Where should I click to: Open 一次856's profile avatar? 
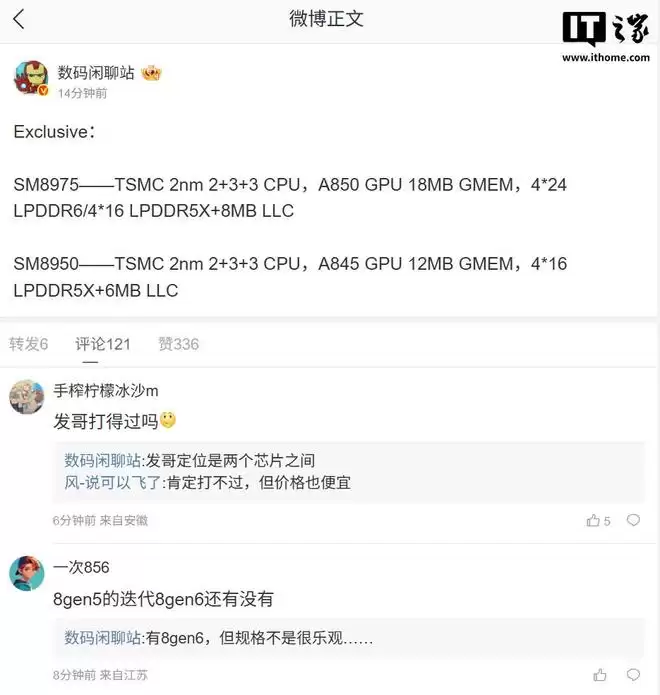[x=26, y=574]
